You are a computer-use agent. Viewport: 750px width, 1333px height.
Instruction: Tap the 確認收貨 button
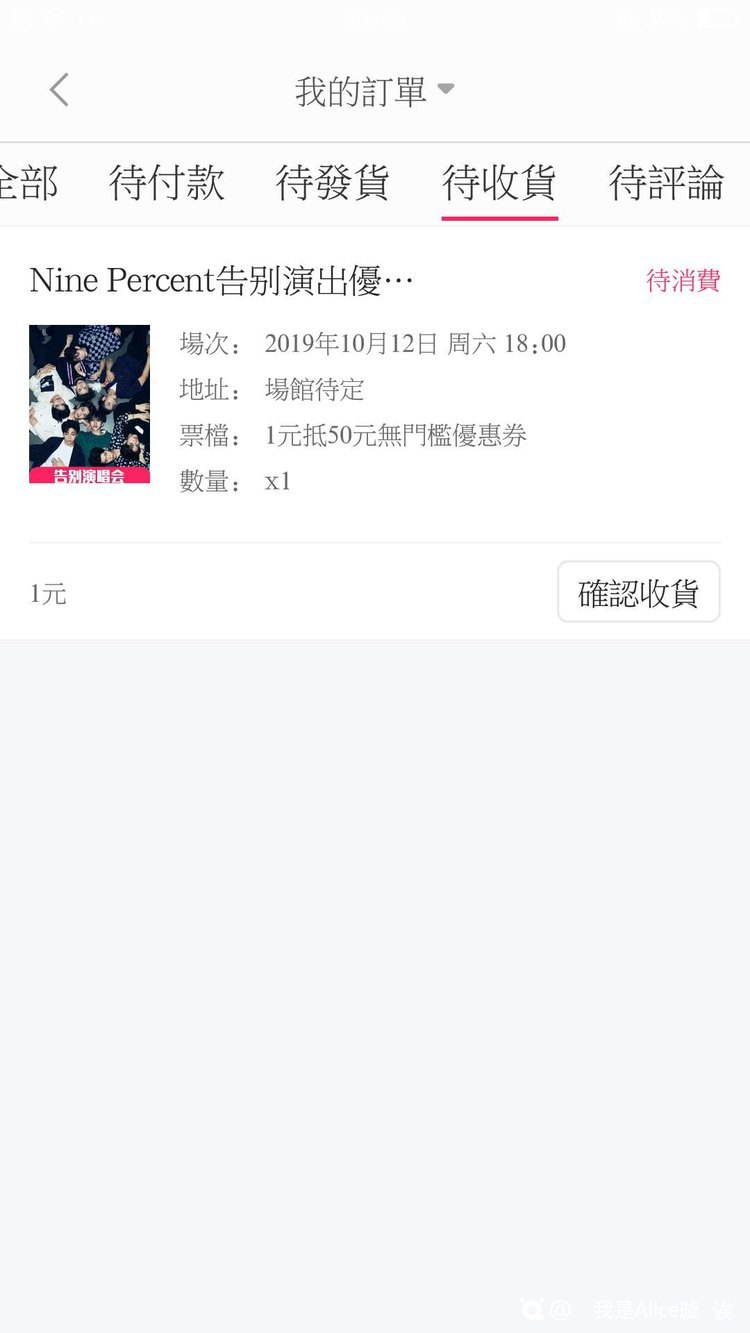638,592
